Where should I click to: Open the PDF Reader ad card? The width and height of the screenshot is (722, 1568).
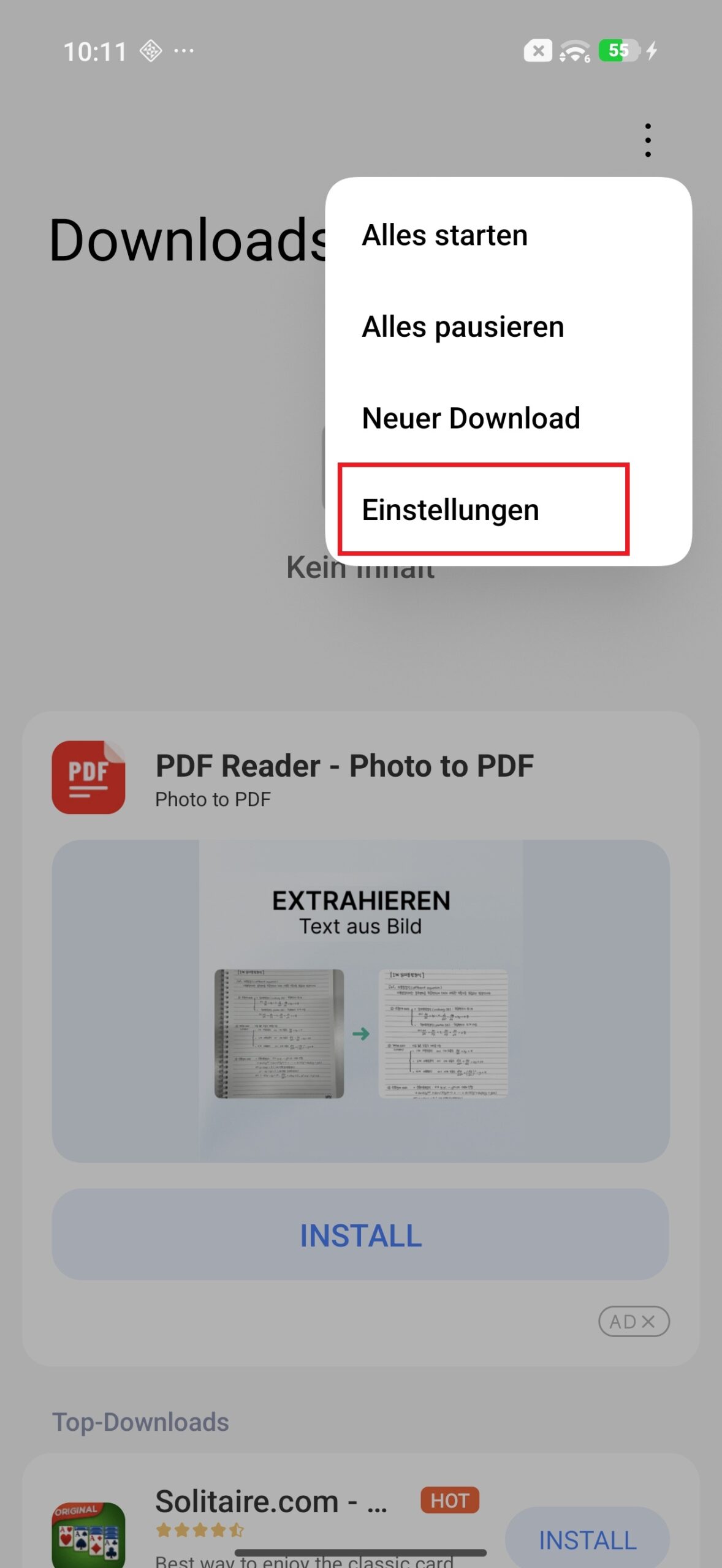(343, 766)
